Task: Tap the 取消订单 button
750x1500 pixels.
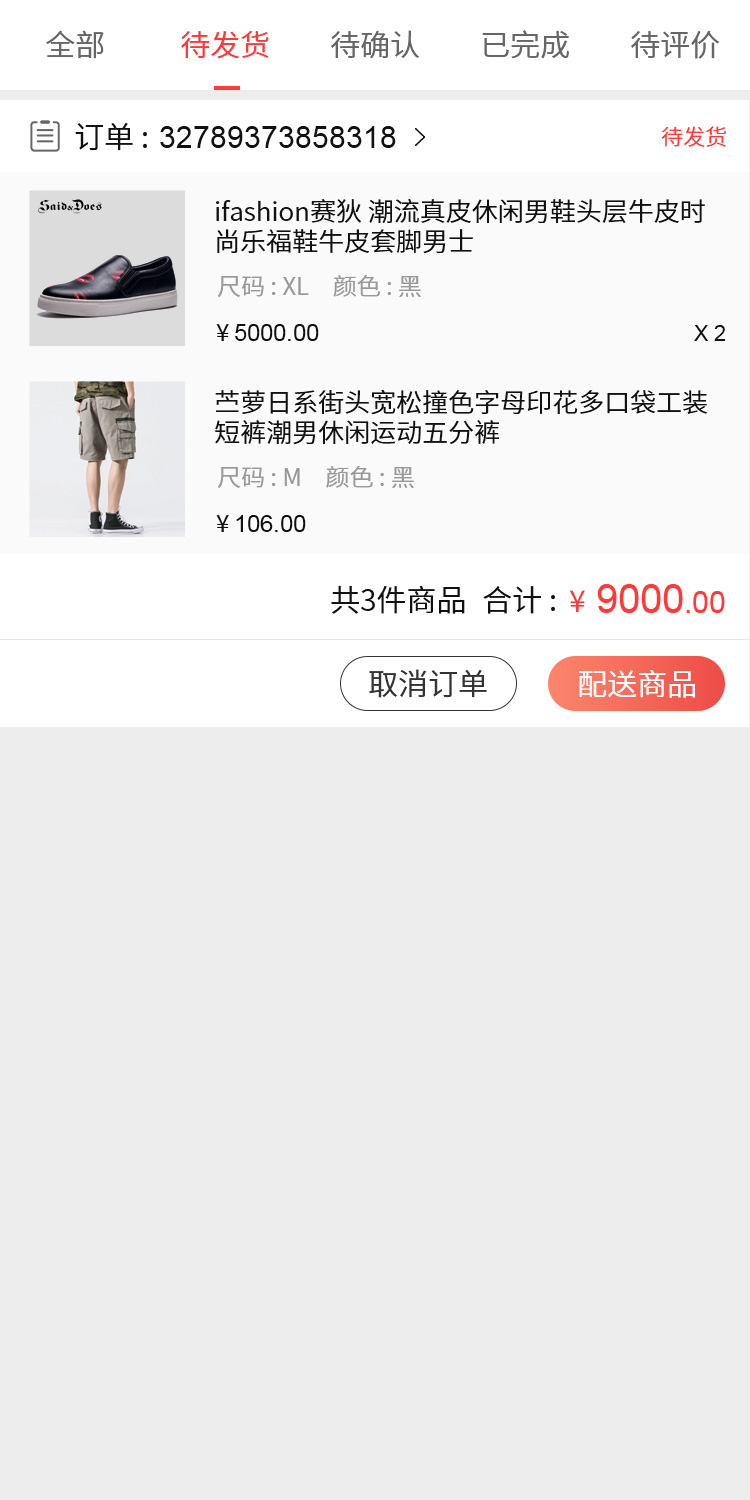Action: (428, 684)
